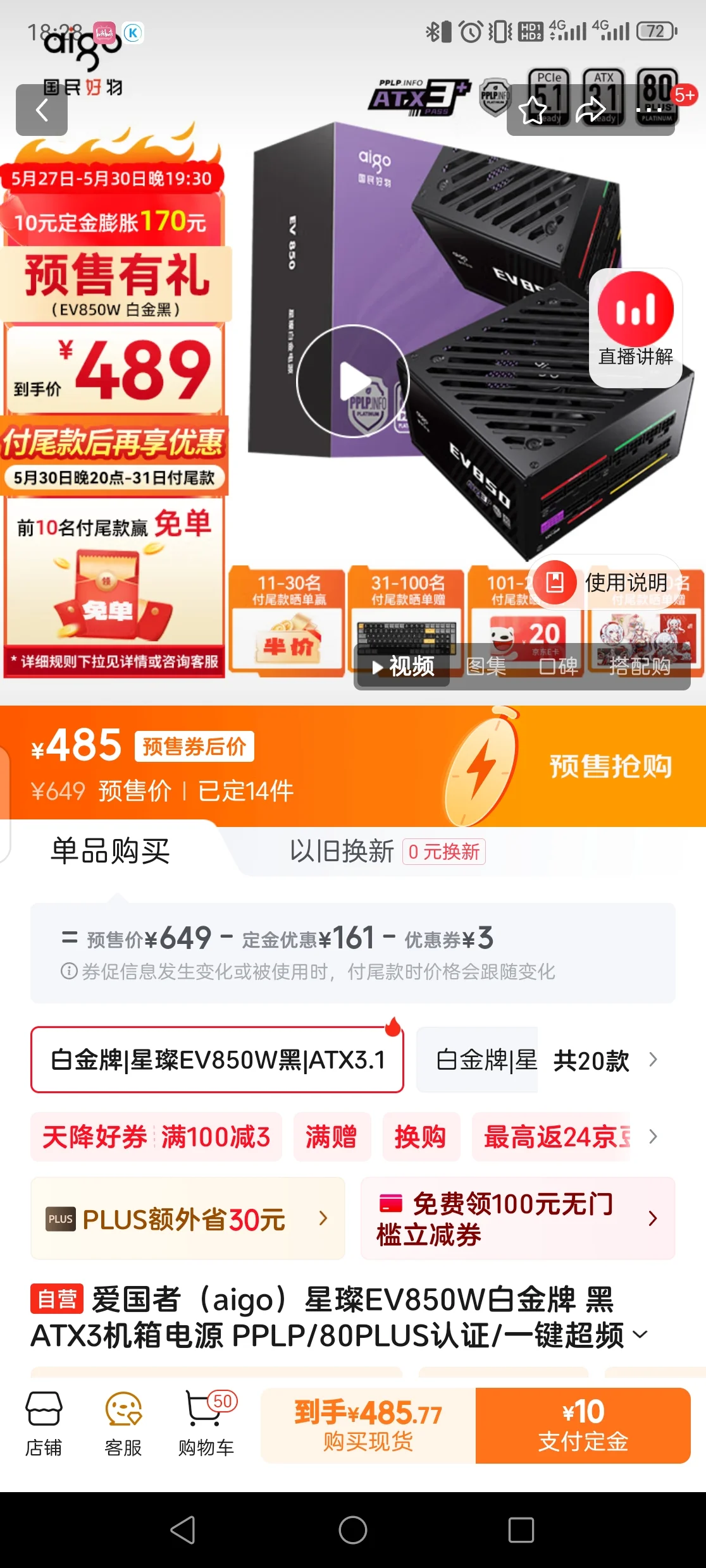Pay the ¥10 支付定金 deposit
The image size is (706, 1568).
point(583,1425)
